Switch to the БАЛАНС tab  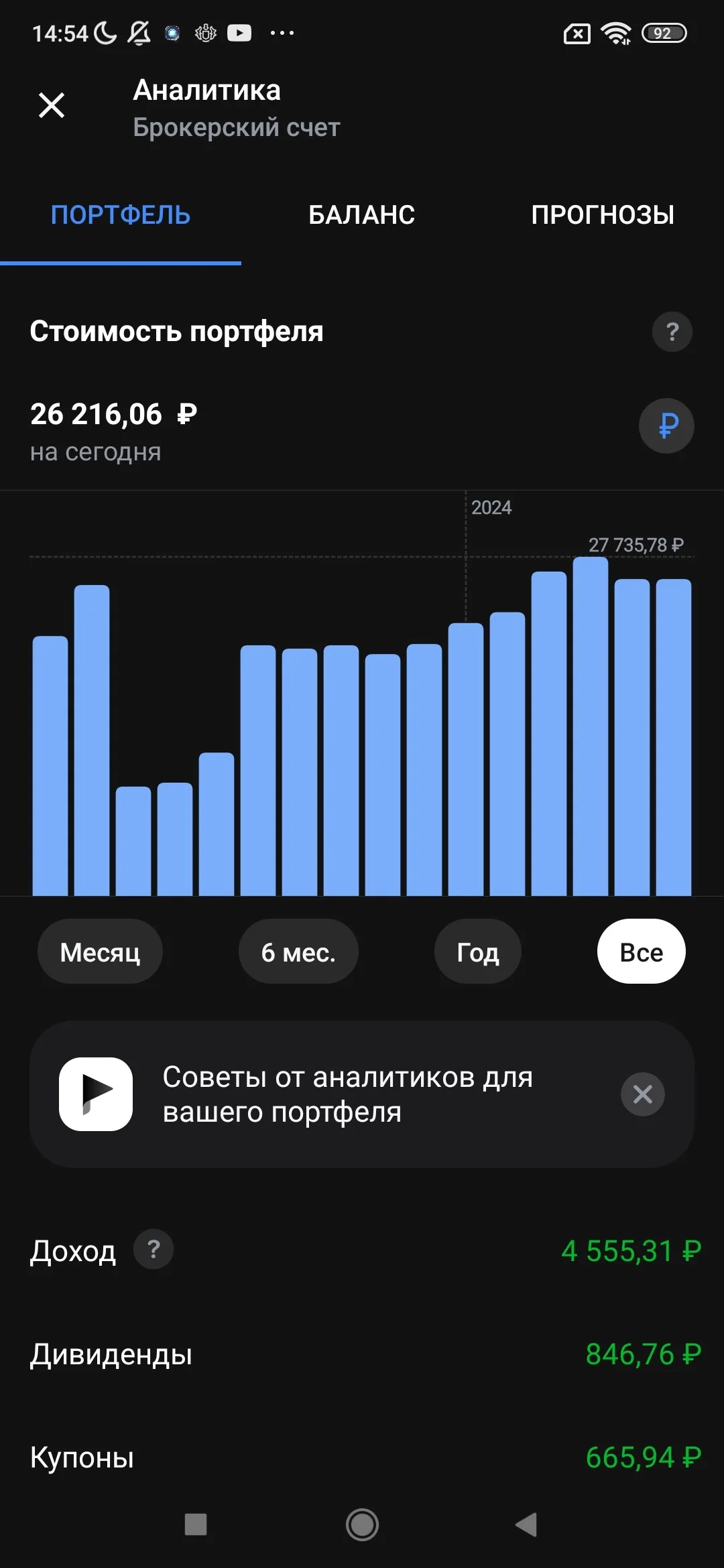(362, 215)
